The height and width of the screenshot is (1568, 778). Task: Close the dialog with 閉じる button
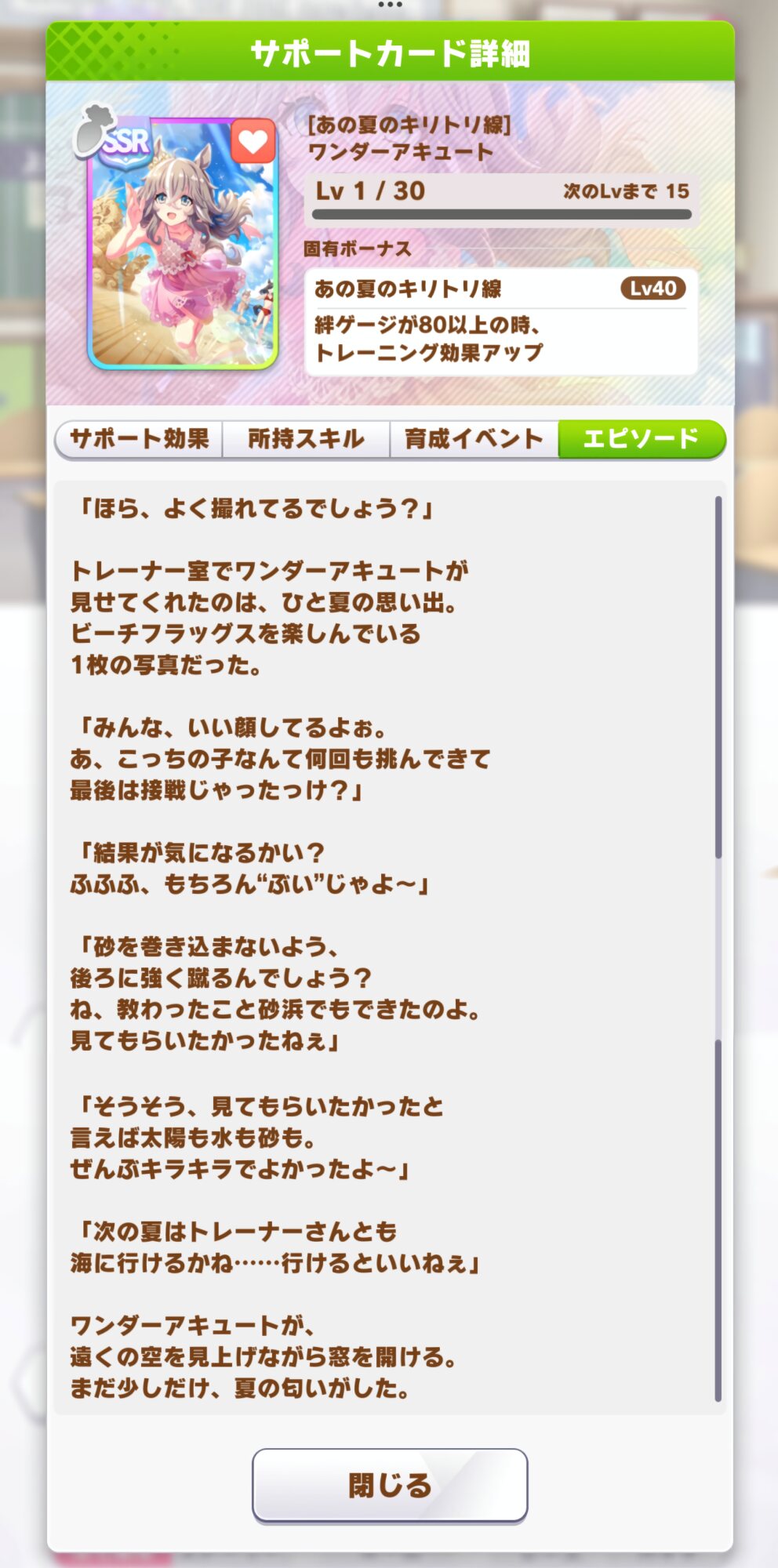[x=389, y=1485]
